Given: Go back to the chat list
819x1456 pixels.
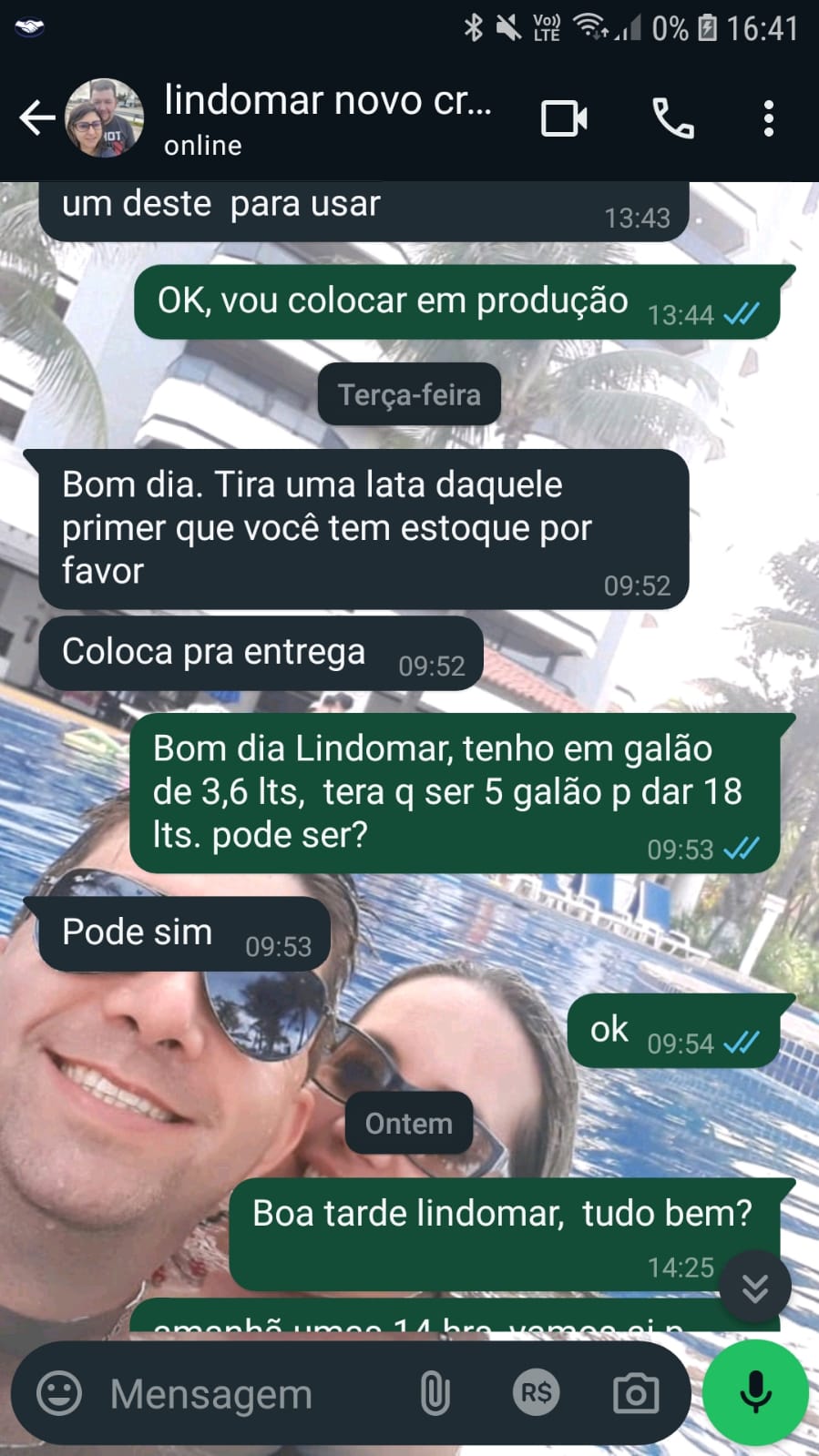Looking at the screenshot, I should (36, 118).
